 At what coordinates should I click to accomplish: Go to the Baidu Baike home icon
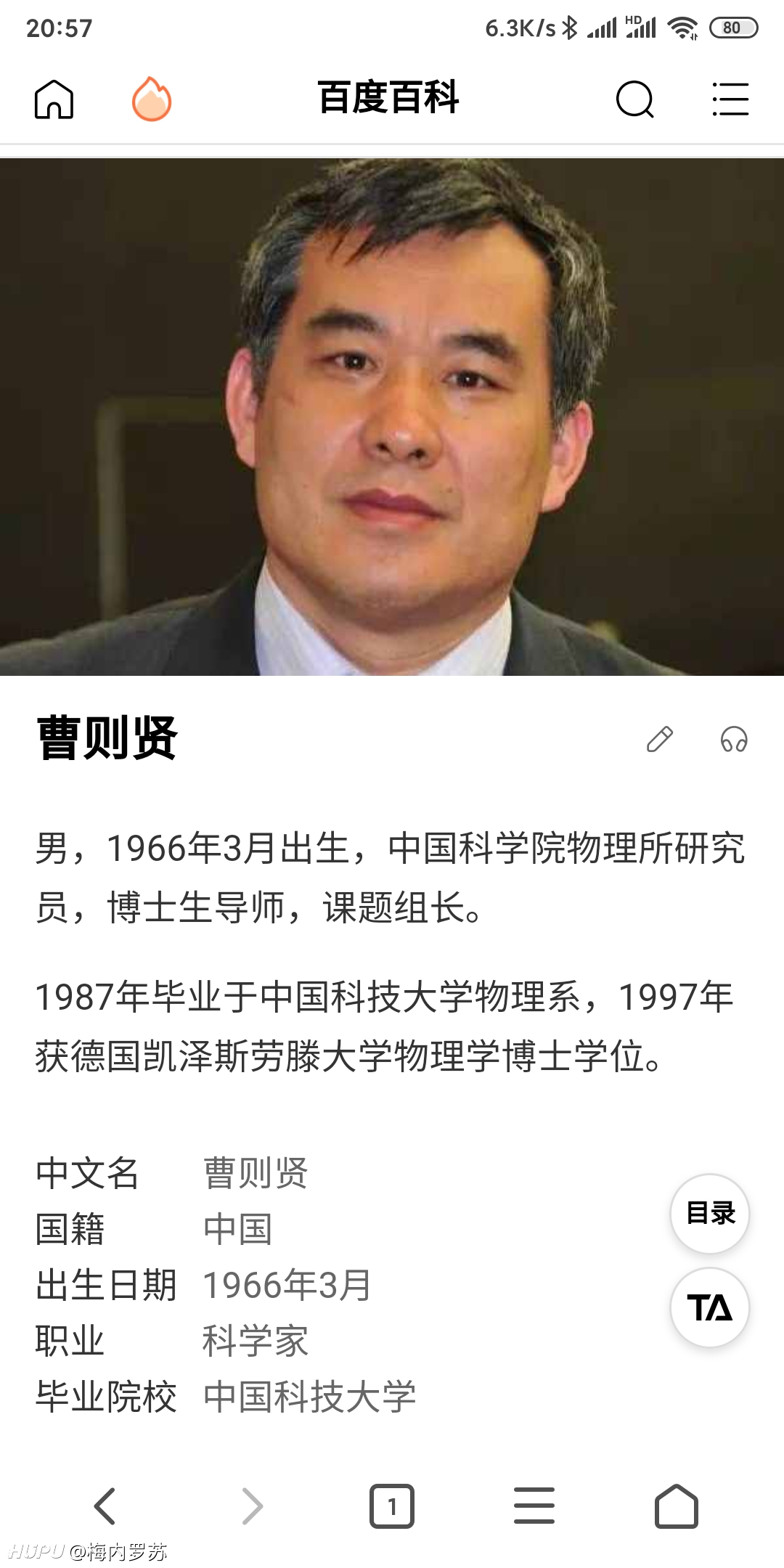pyautogui.click(x=54, y=99)
